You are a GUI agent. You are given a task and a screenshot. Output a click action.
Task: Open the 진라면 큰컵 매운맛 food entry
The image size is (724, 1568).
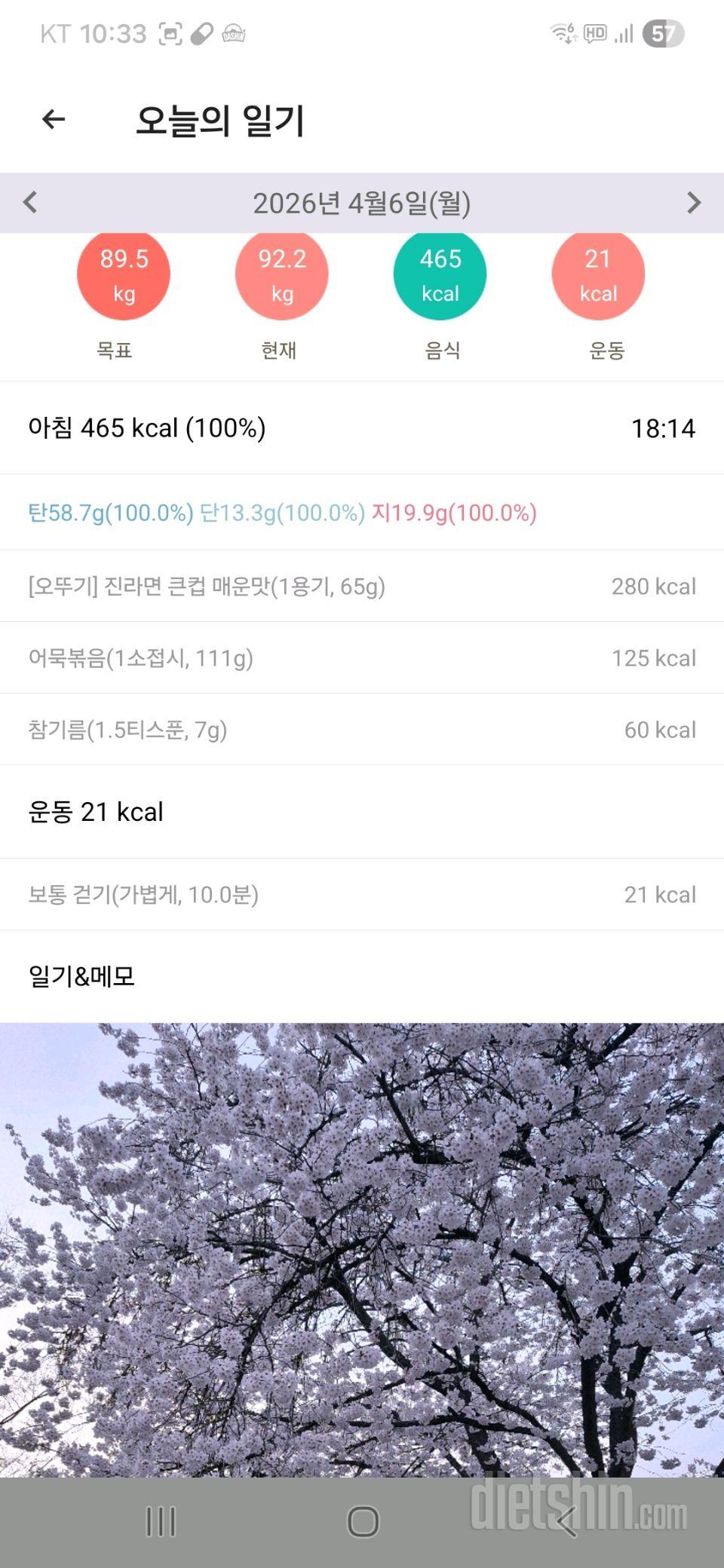click(x=362, y=586)
